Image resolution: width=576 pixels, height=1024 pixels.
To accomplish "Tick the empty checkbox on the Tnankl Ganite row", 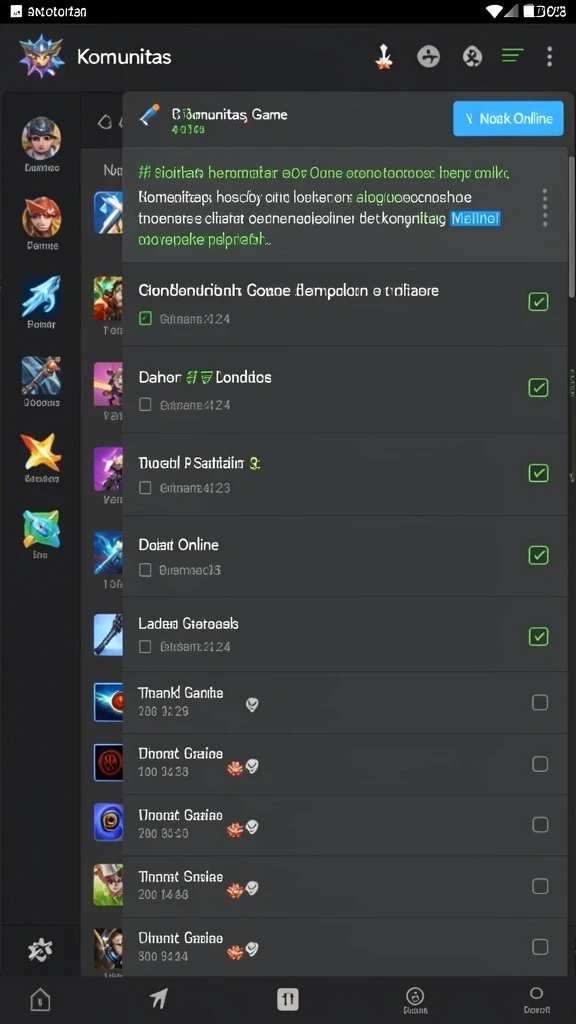I will pos(540,702).
